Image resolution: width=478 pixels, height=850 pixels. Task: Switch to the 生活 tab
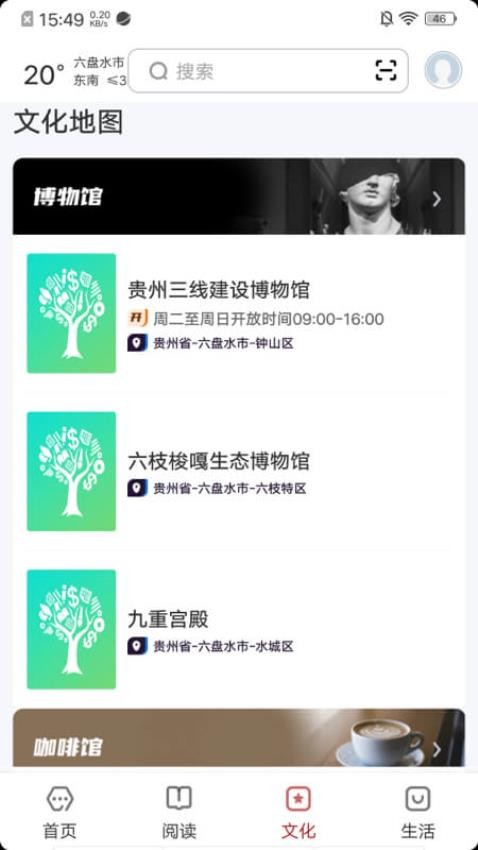[x=418, y=812]
